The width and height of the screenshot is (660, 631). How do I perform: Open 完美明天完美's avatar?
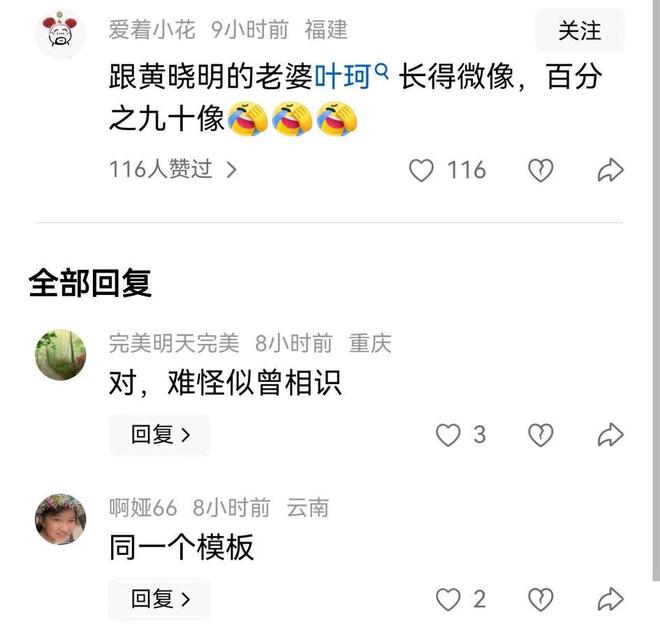click(60, 355)
